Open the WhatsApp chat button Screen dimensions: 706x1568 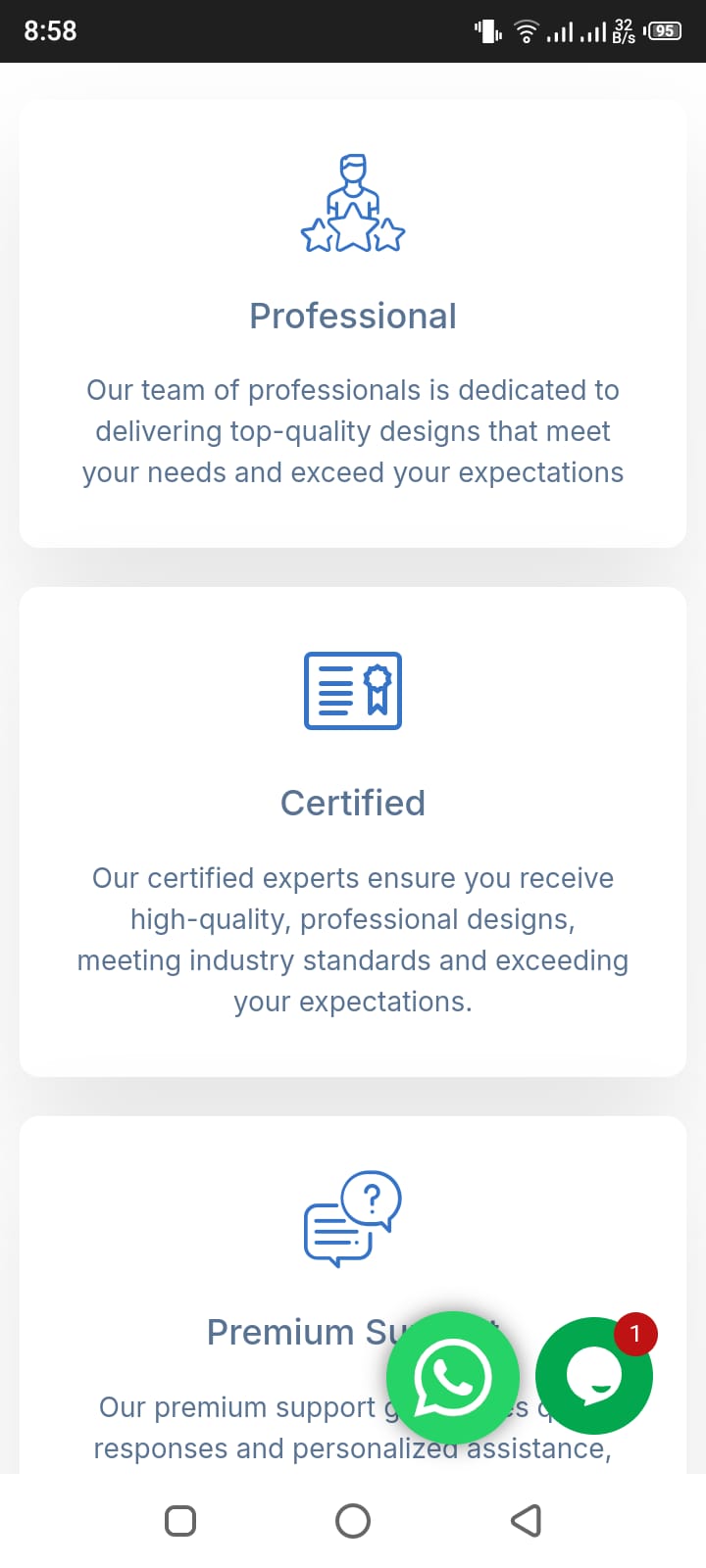(x=453, y=1377)
